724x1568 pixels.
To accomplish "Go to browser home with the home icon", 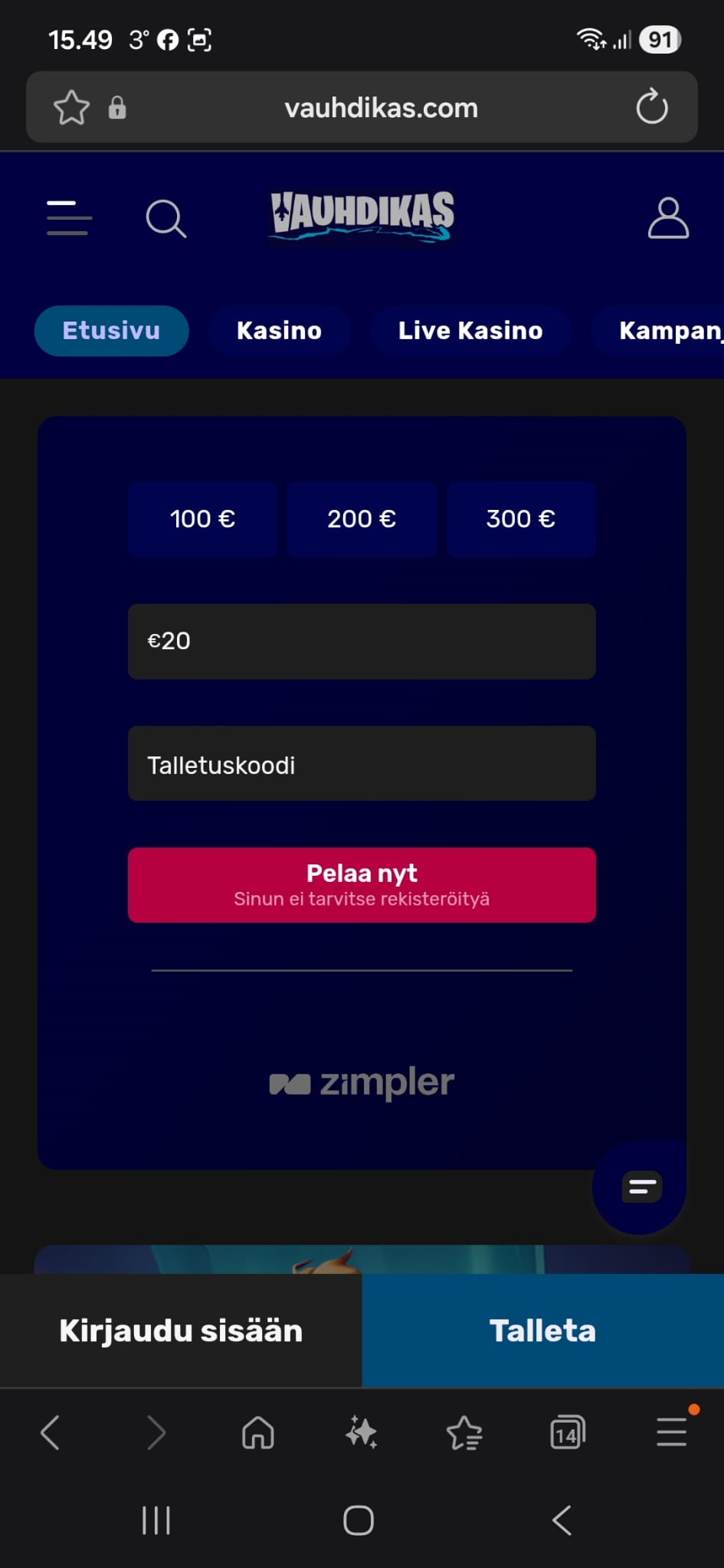I will (x=257, y=1433).
